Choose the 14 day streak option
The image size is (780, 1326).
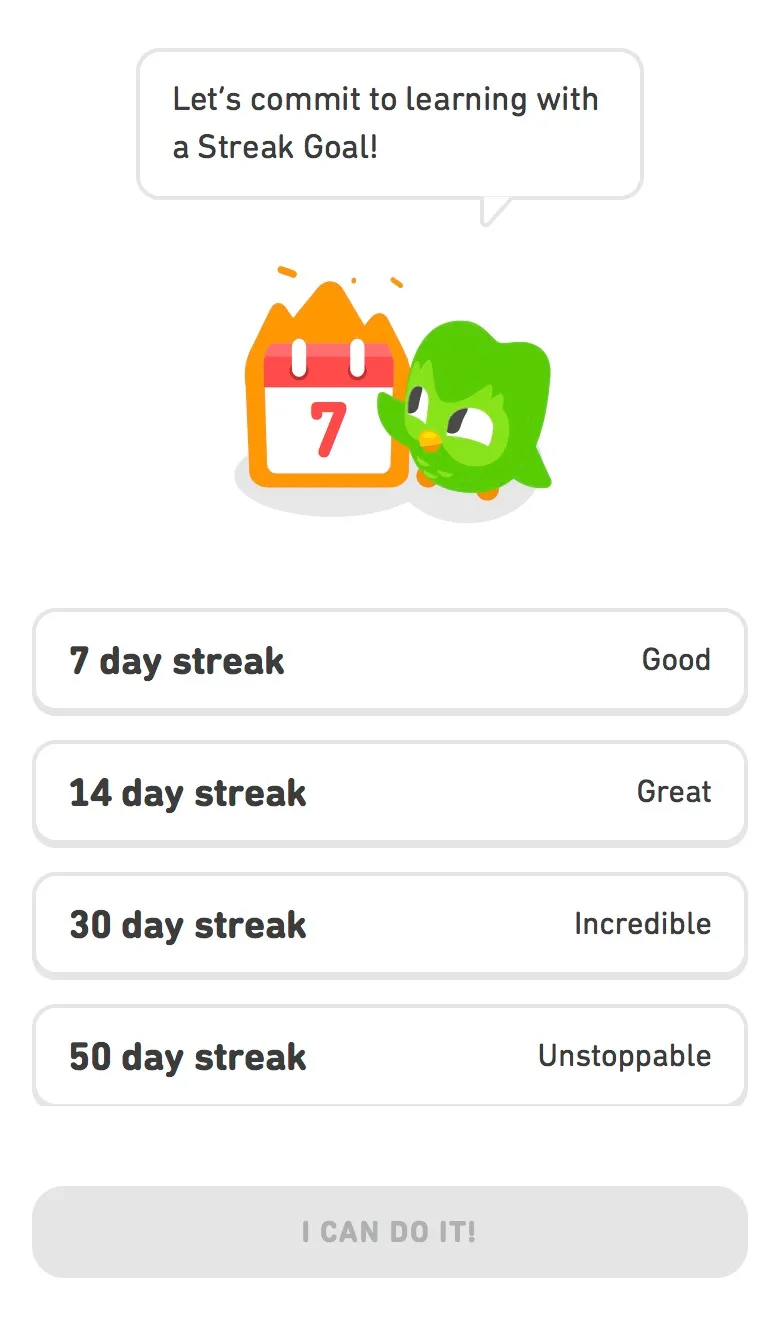(390, 793)
